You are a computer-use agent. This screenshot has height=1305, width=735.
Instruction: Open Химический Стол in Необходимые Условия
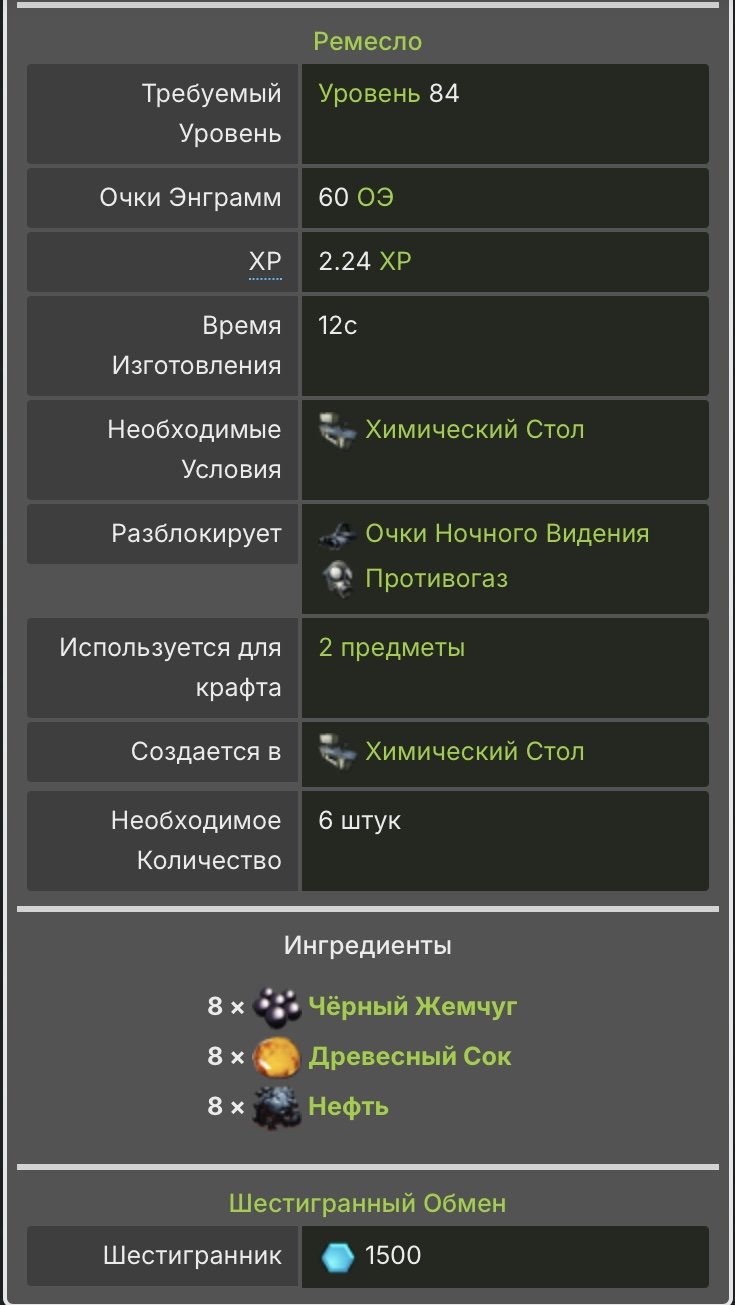[x=475, y=430]
